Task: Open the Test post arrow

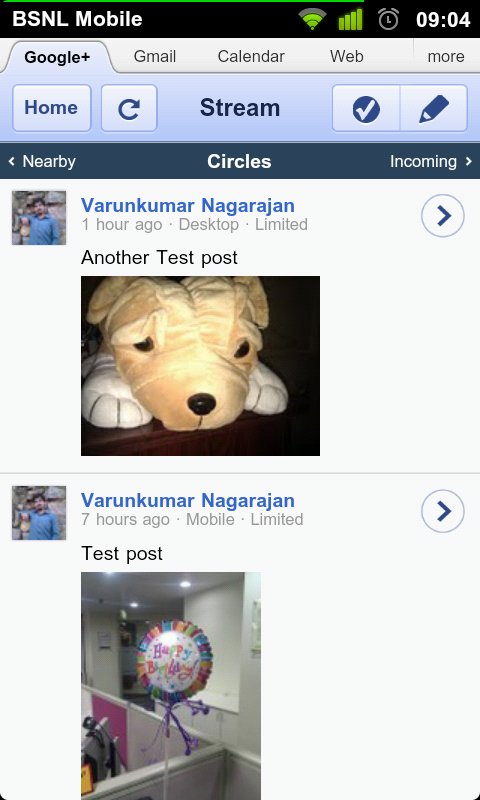Action: point(443,511)
